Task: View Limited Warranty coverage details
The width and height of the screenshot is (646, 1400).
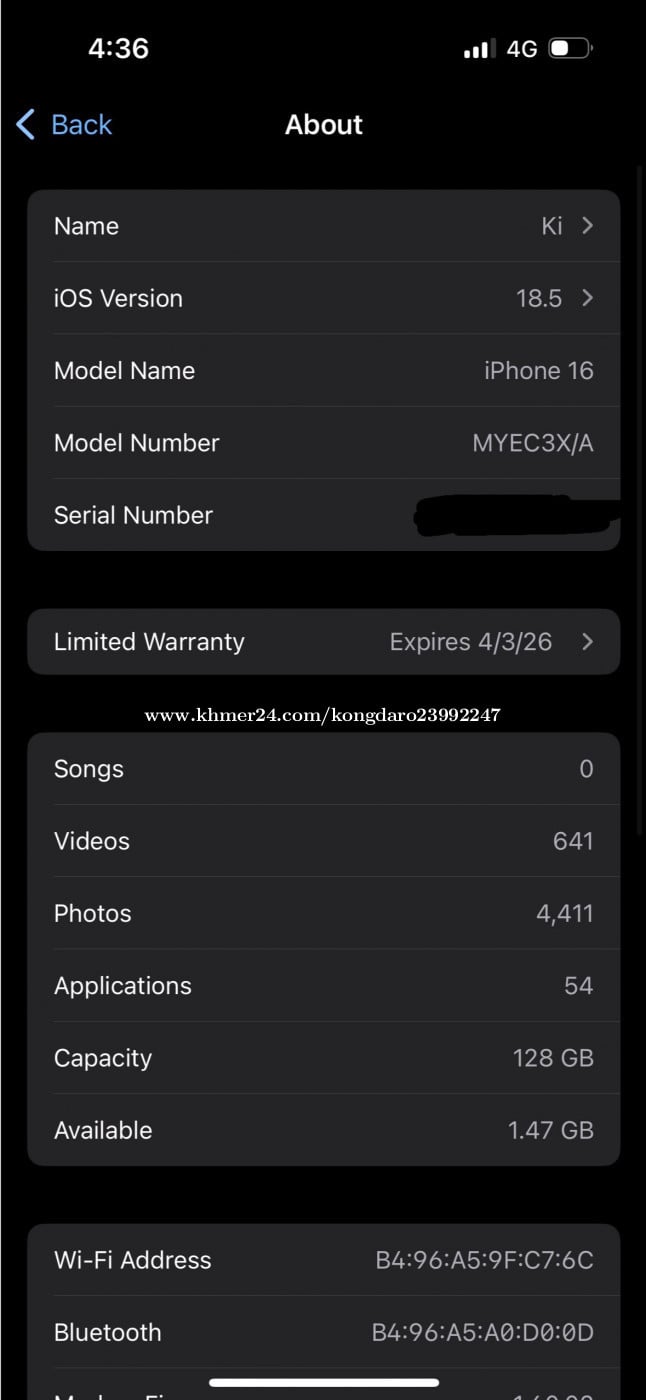Action: [x=323, y=642]
